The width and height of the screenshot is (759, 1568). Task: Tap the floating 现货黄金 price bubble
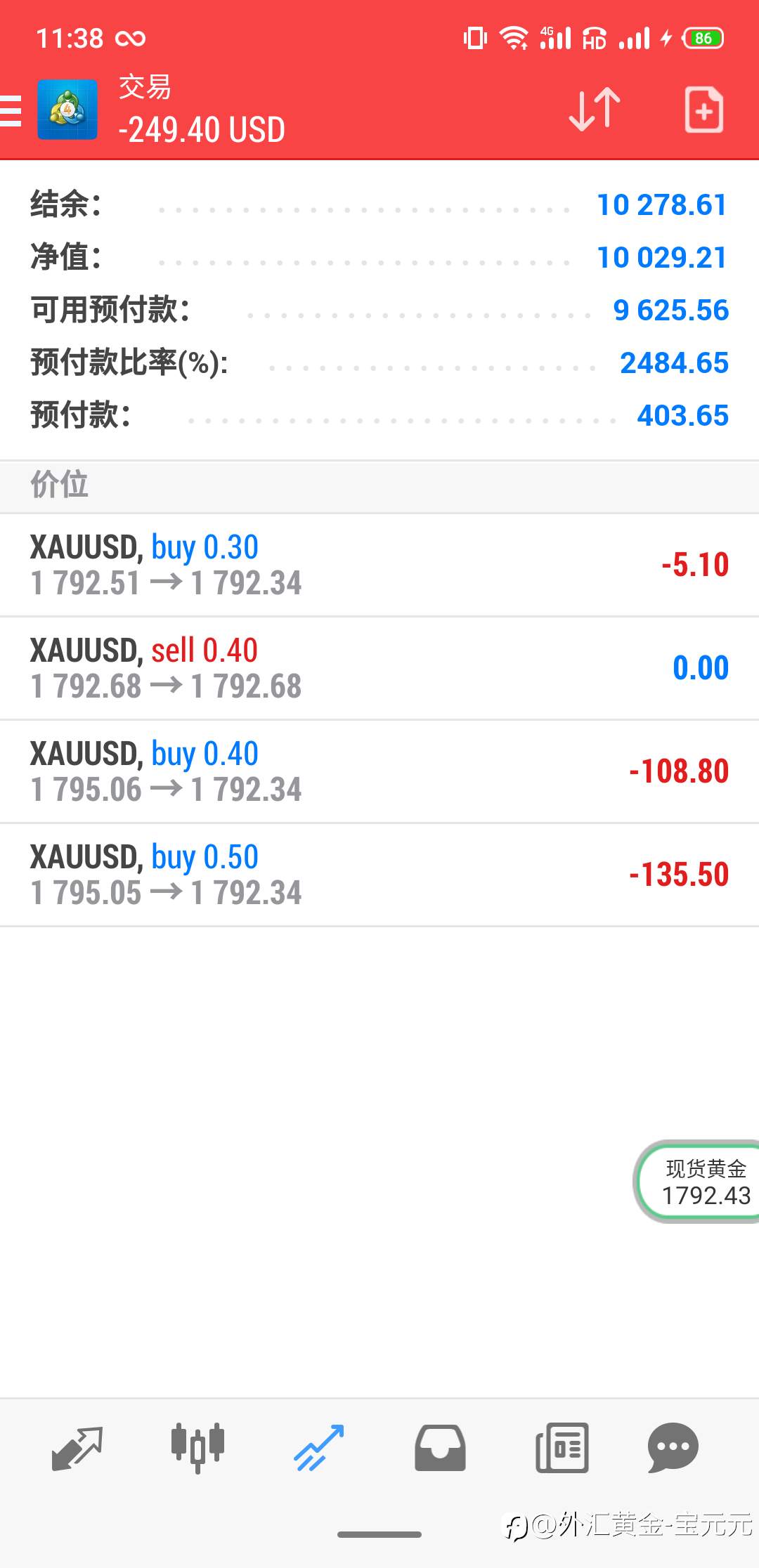point(697,1182)
